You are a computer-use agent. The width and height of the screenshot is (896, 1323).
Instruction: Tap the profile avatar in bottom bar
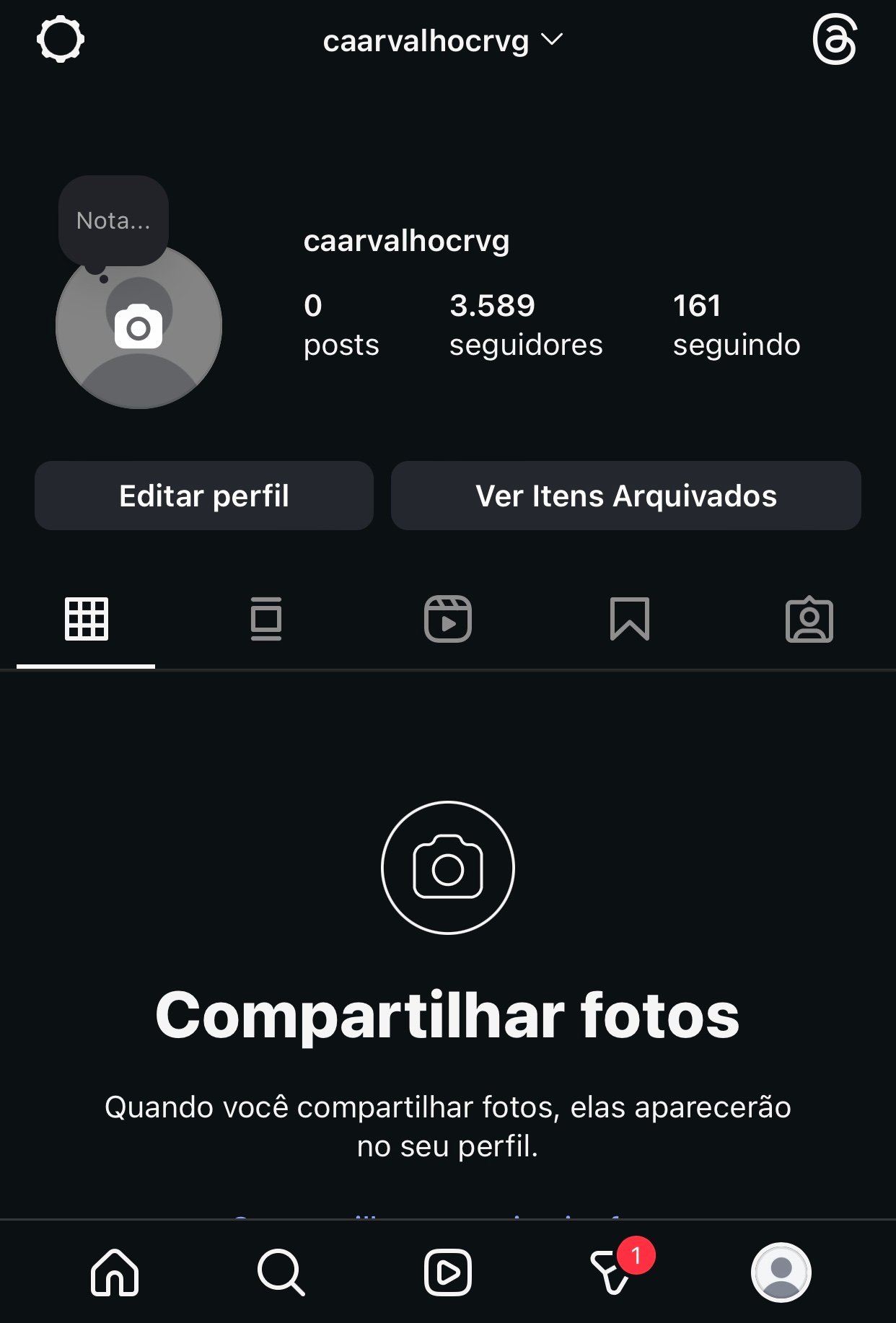(x=781, y=1273)
